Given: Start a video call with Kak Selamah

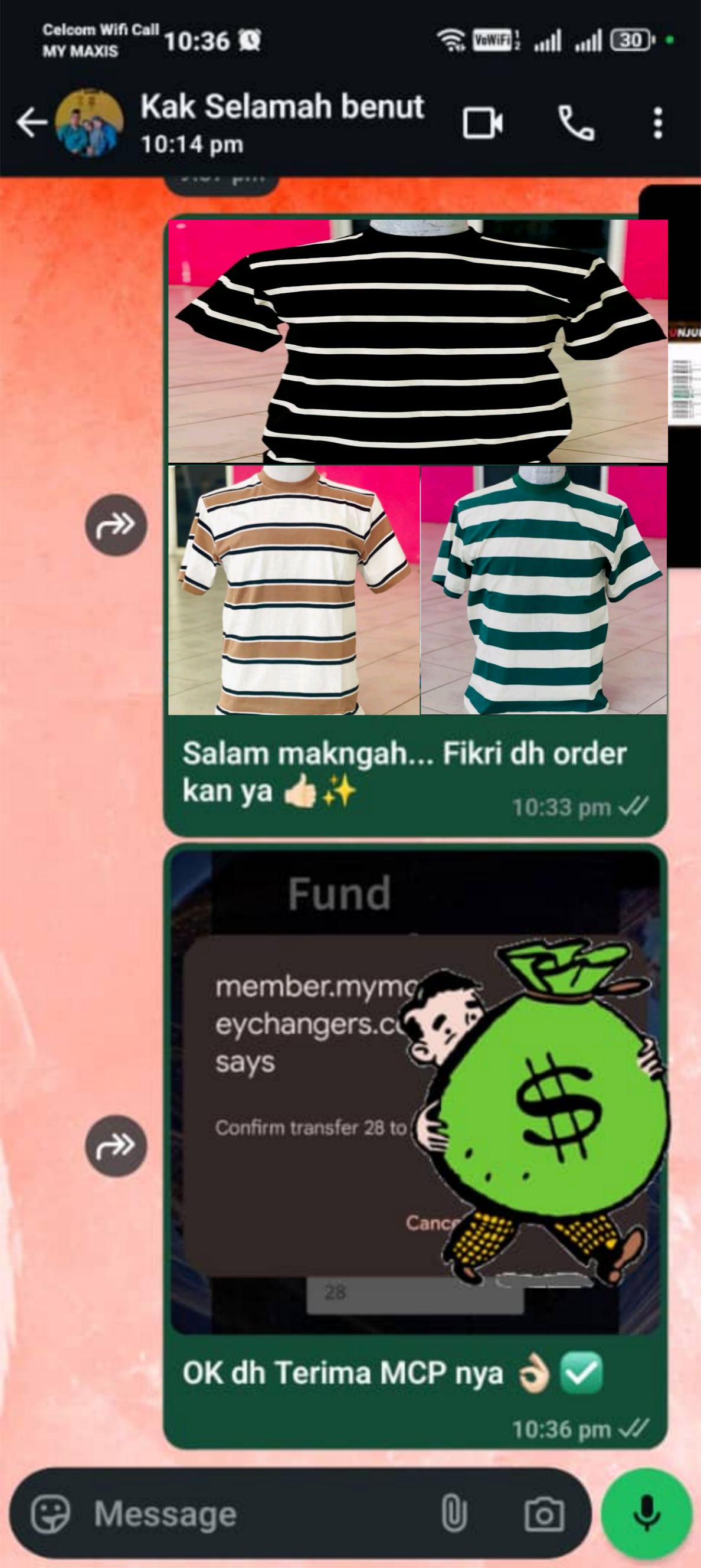Looking at the screenshot, I should point(482,123).
